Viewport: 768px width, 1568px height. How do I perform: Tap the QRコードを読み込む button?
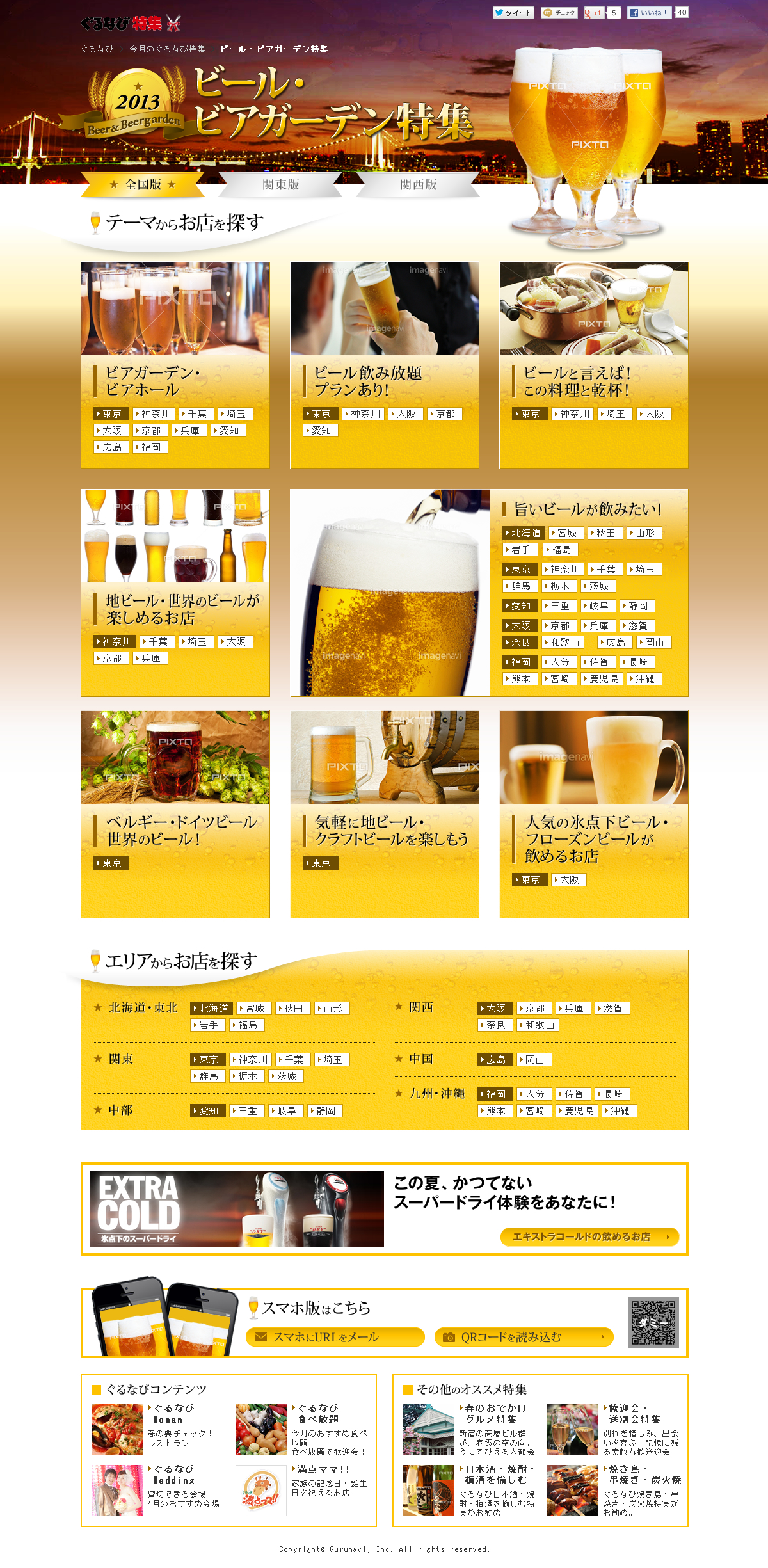(524, 1337)
